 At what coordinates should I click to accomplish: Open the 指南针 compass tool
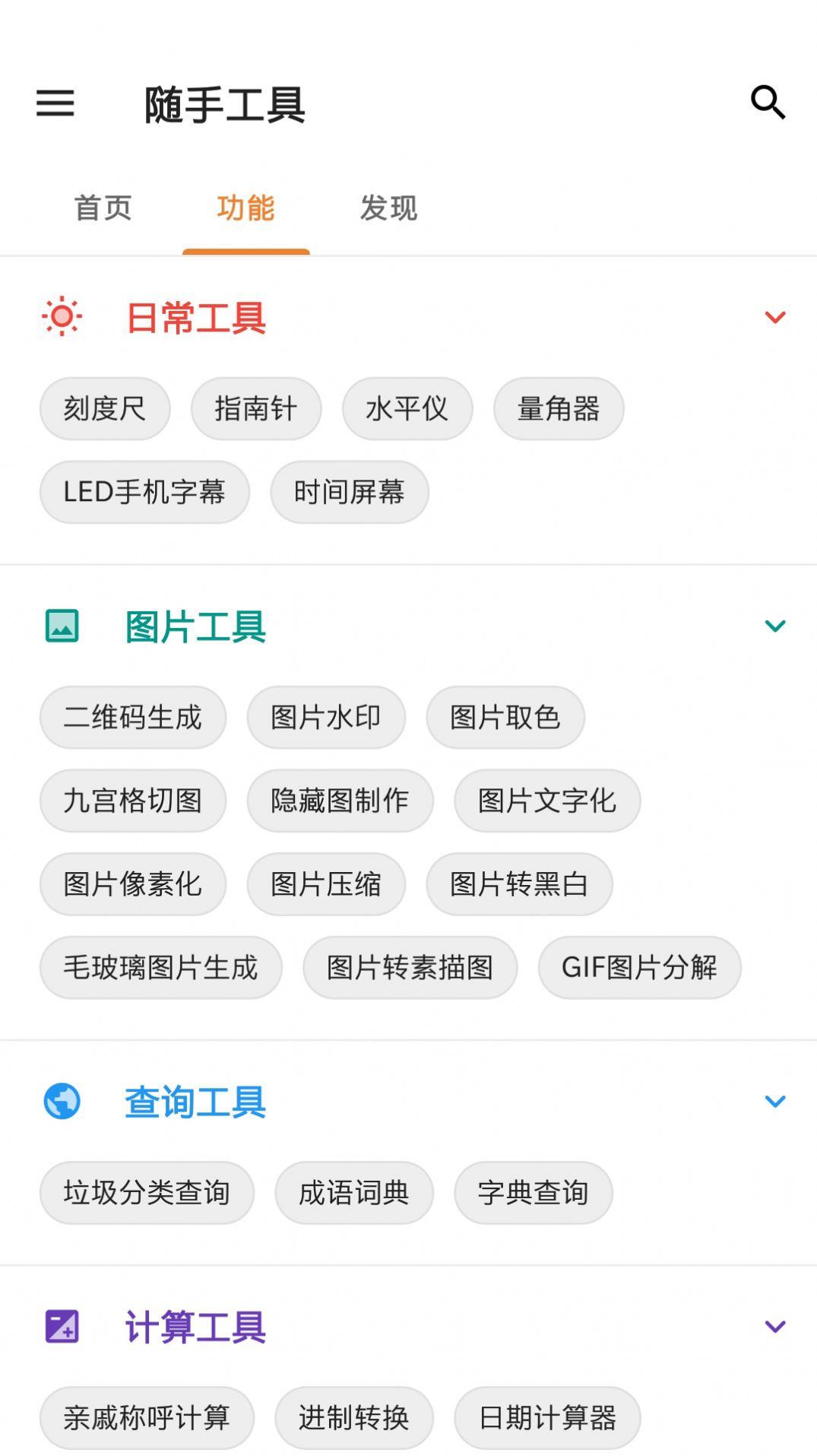tap(256, 408)
